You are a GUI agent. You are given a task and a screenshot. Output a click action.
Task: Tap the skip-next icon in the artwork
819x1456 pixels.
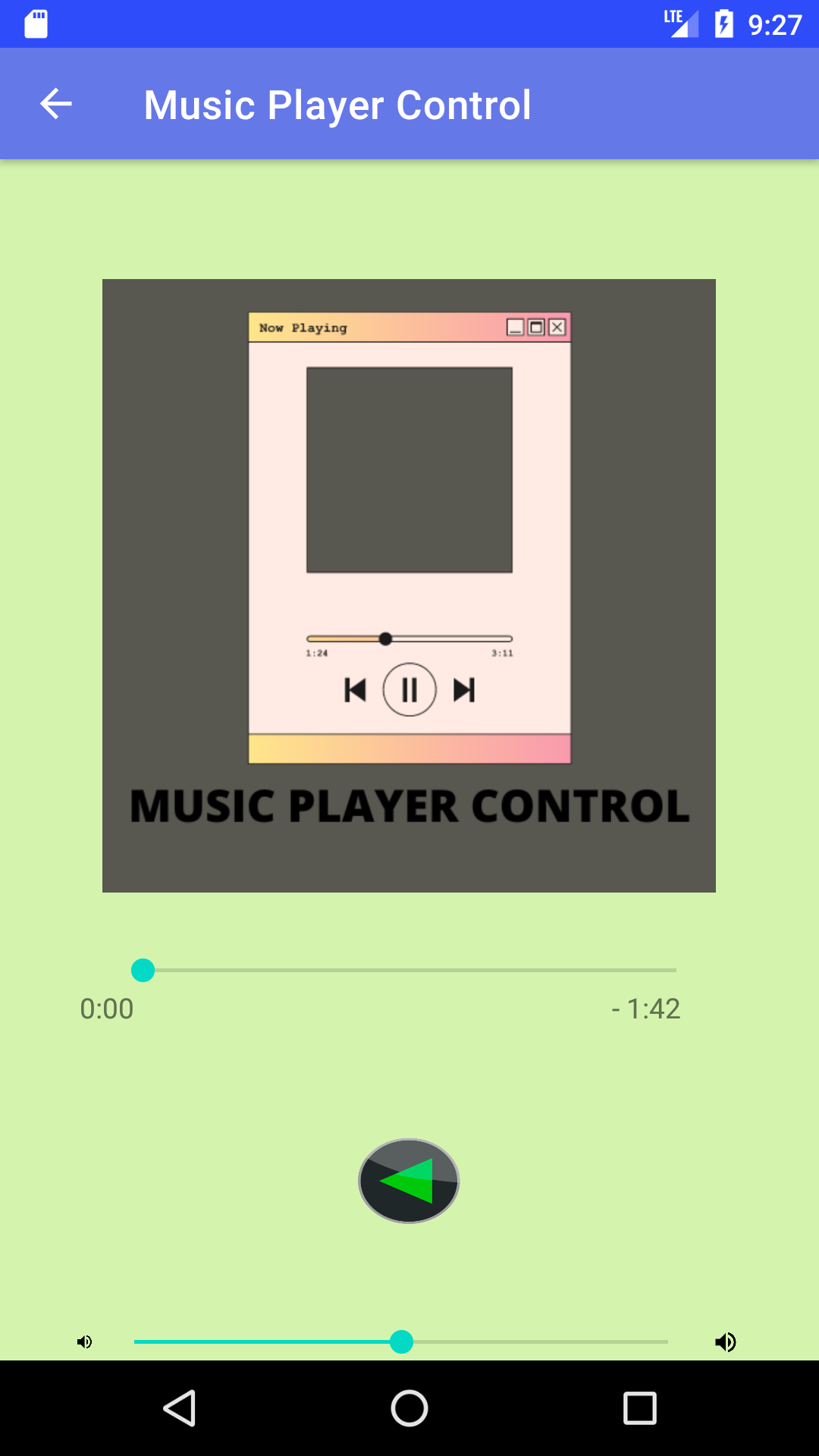click(x=463, y=690)
